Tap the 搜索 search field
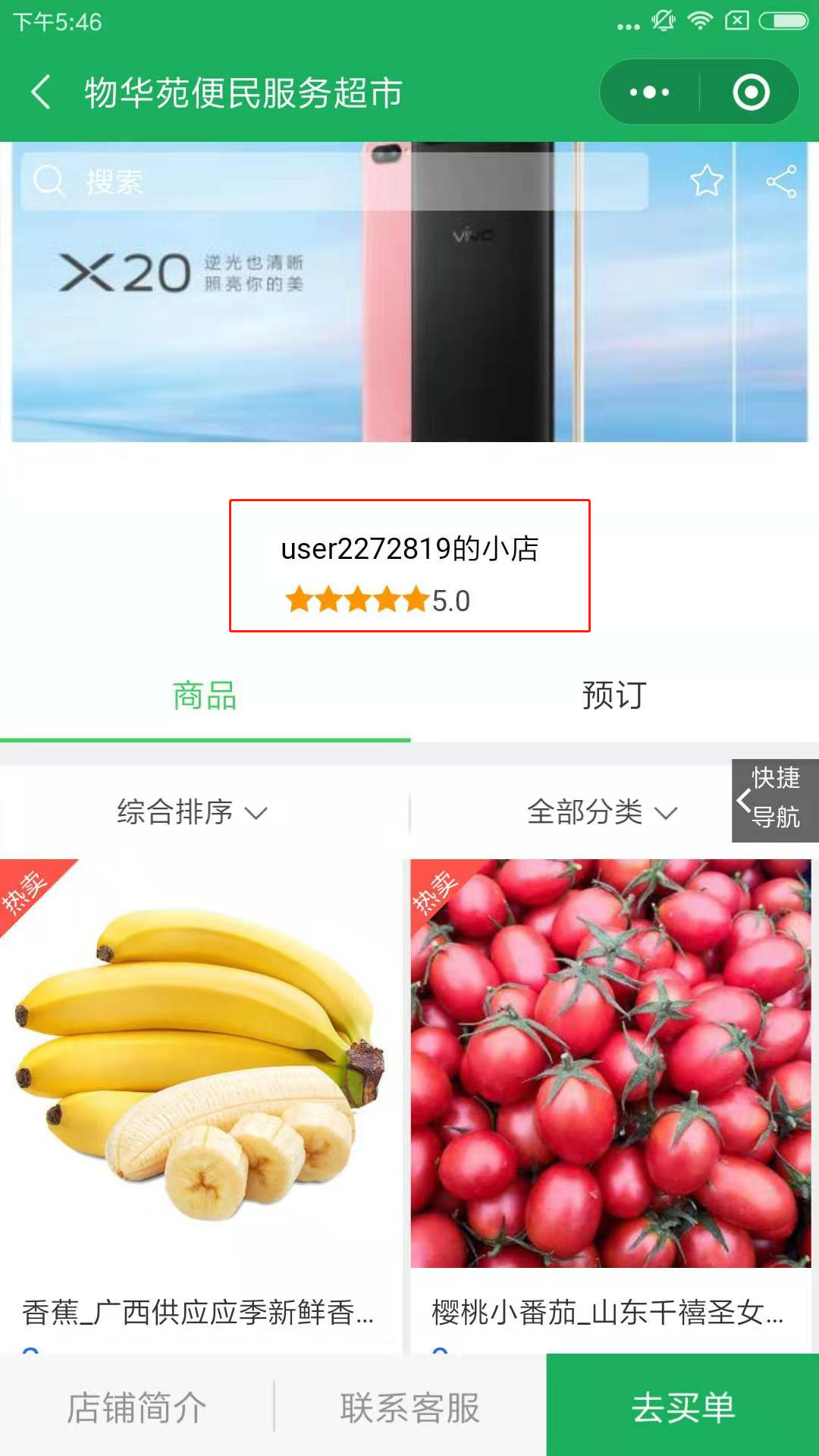This screenshot has height=1456, width=819. click(x=334, y=182)
